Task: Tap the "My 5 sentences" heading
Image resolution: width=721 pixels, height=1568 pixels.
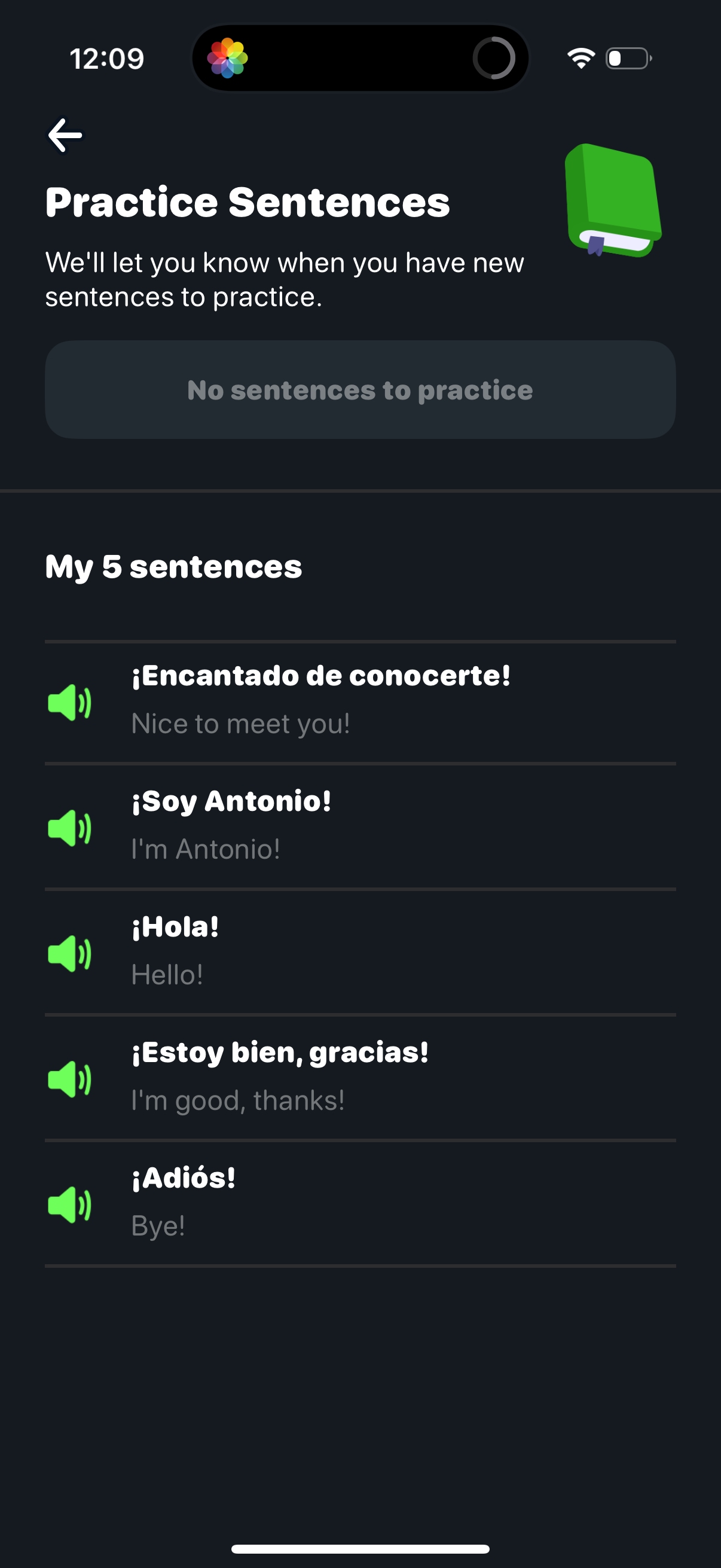Action: 173,566
